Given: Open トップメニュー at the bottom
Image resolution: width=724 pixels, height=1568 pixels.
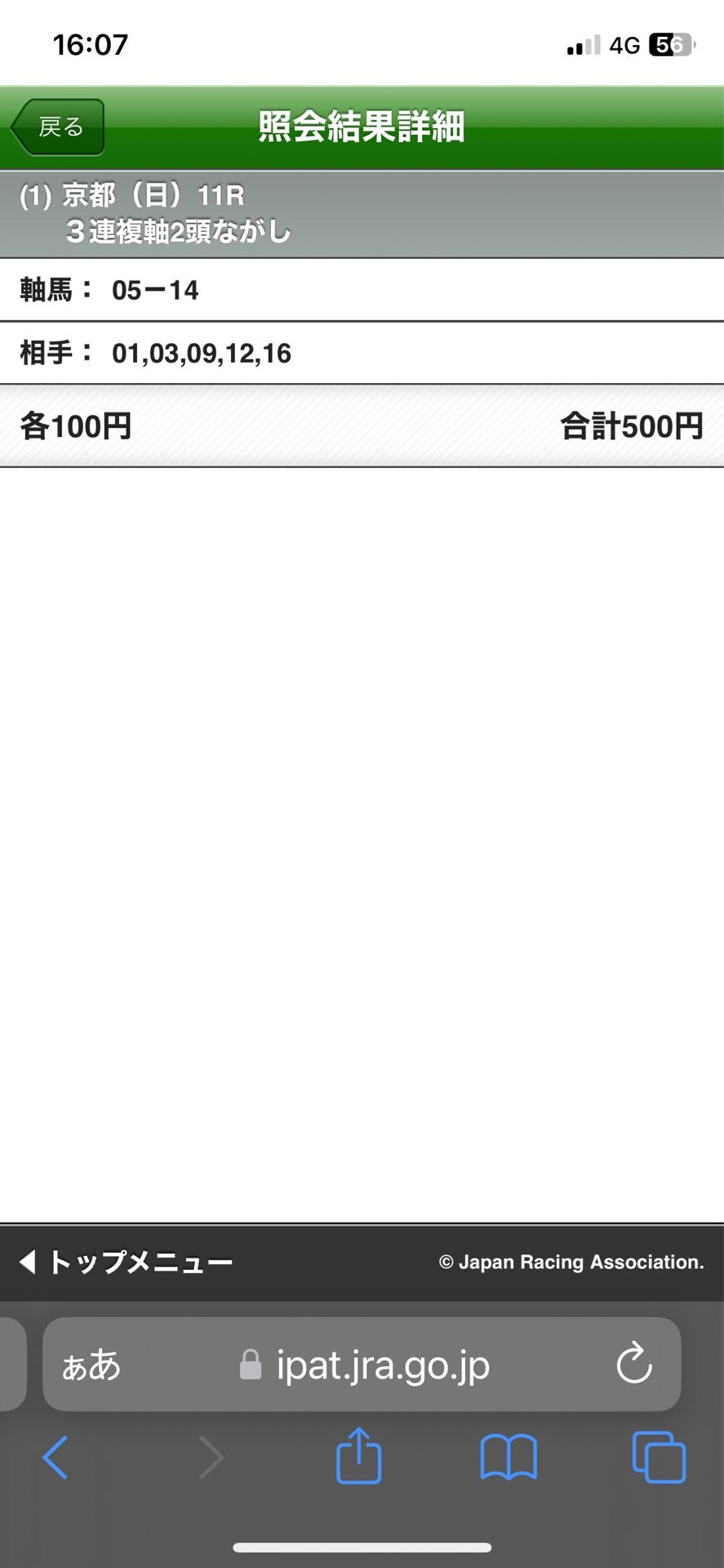Looking at the screenshot, I should tap(127, 1262).
